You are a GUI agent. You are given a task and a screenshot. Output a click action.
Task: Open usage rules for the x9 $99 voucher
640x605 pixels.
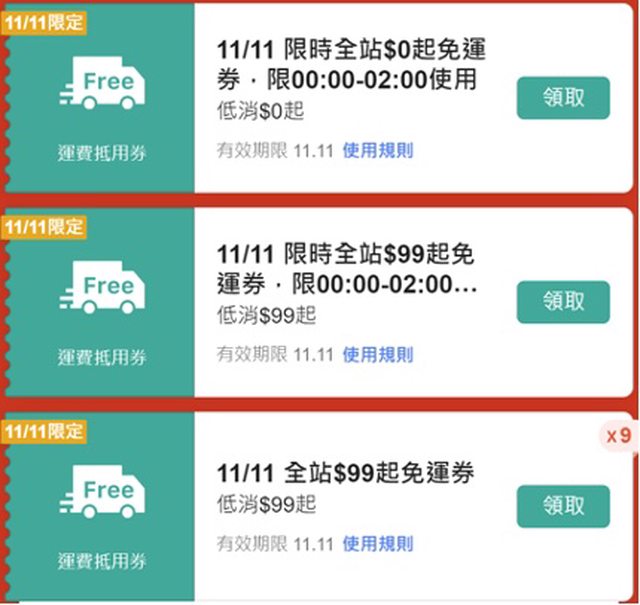pos(377,545)
